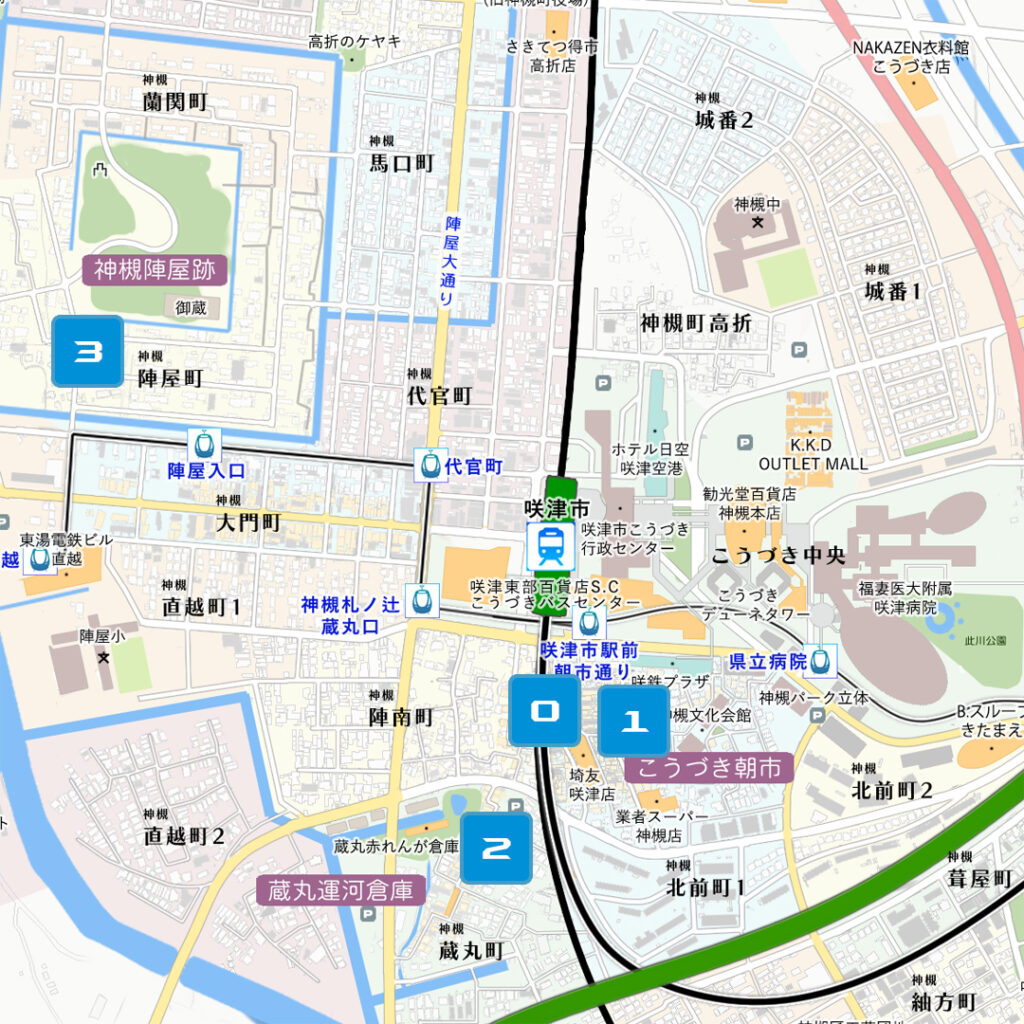Select the 神槻札ノ辻 蔵丸口 stop icon
The width and height of the screenshot is (1024, 1024).
click(423, 599)
